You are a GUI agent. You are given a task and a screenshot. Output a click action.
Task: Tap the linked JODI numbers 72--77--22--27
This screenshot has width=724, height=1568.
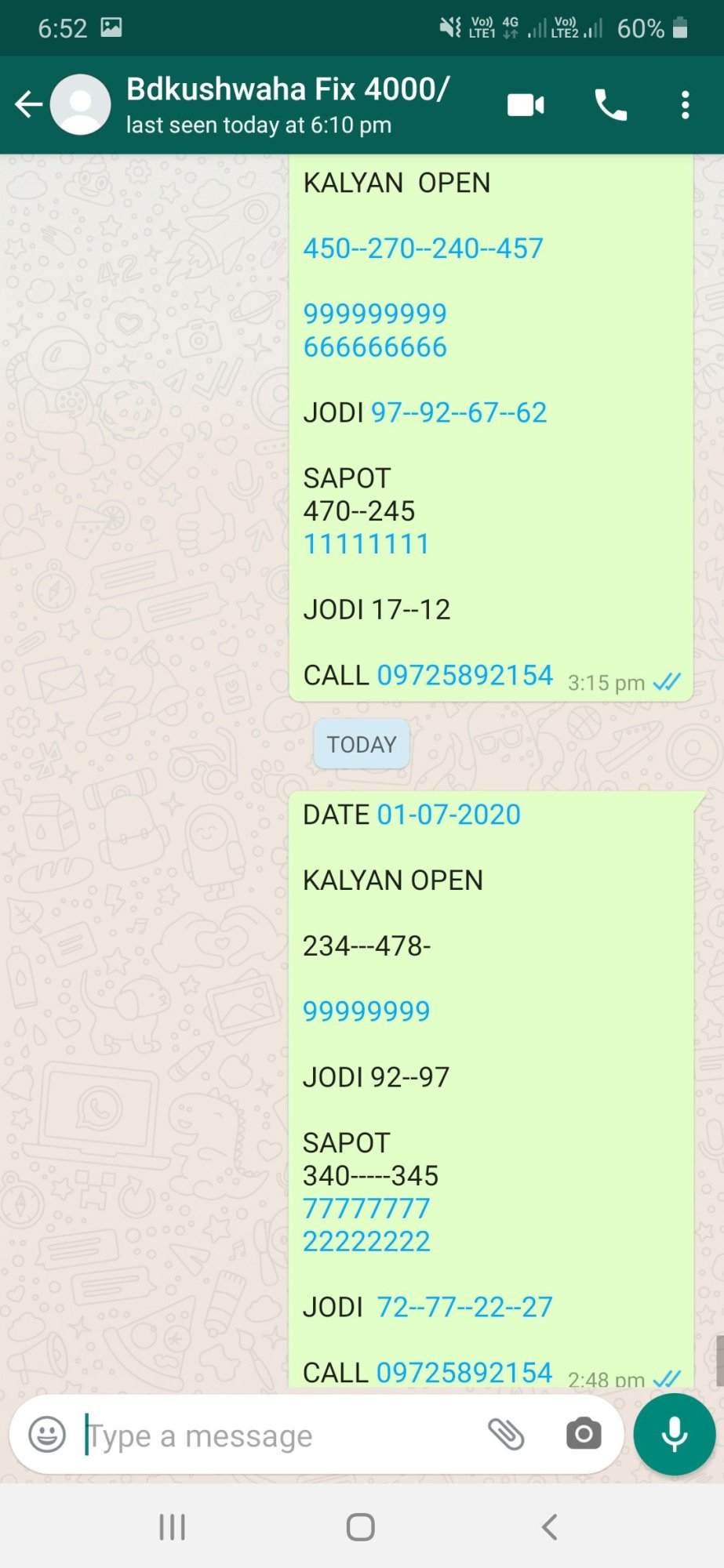click(x=464, y=1307)
